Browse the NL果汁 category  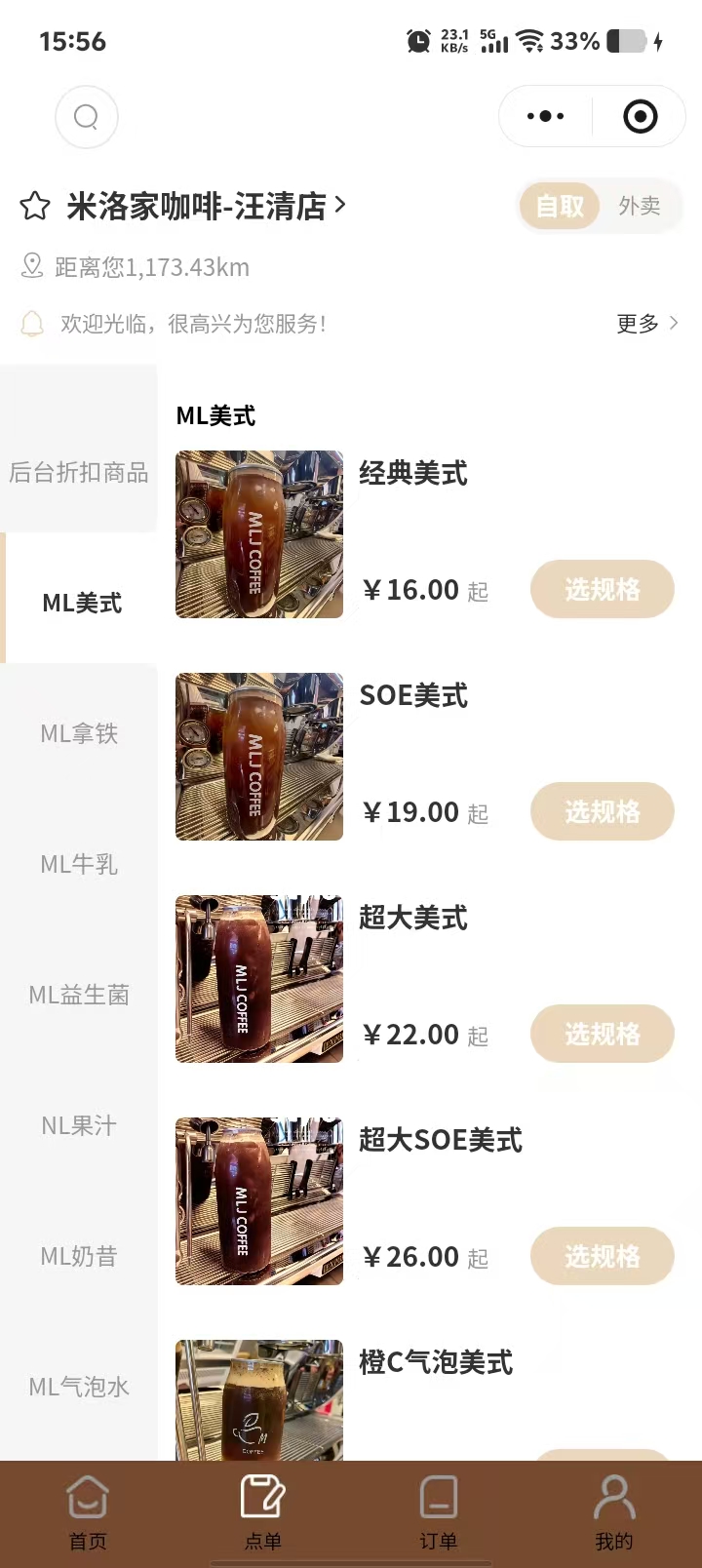[79, 1125]
